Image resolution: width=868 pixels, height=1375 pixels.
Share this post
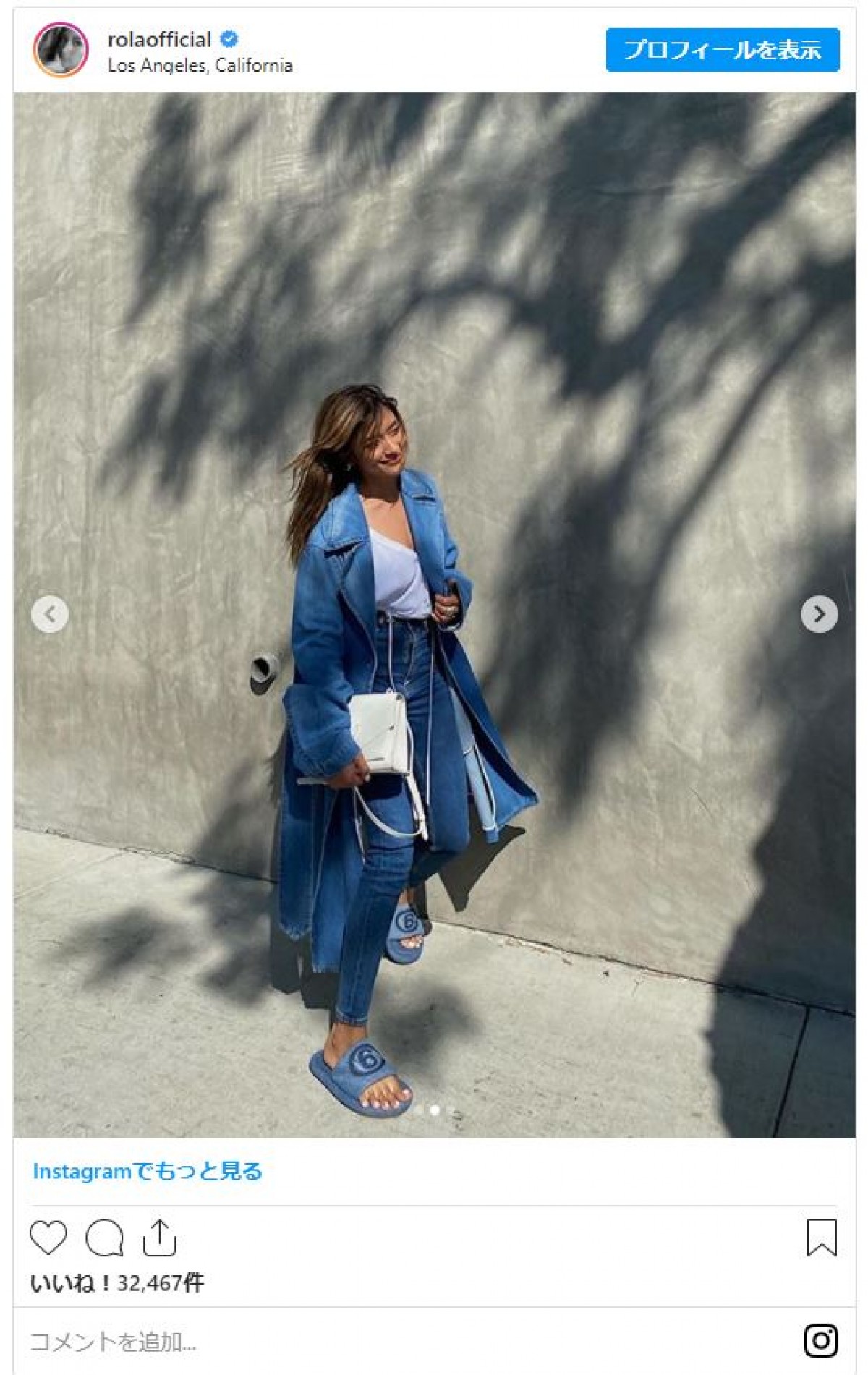(159, 1238)
